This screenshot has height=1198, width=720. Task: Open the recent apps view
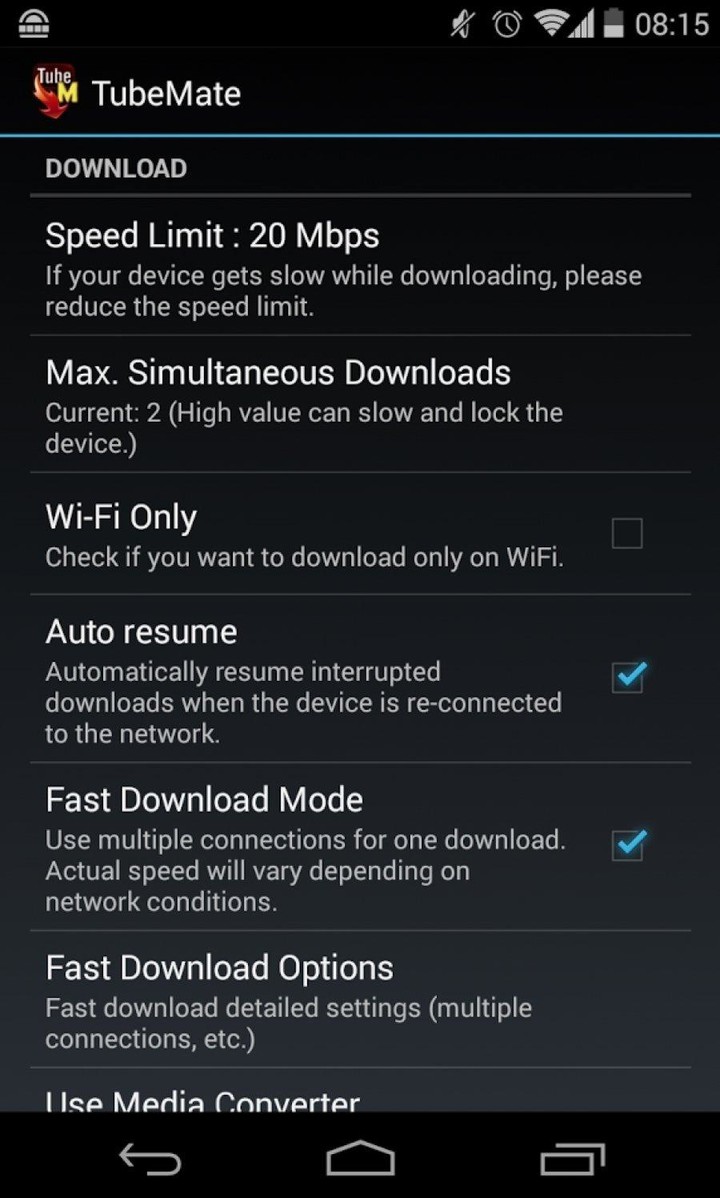point(572,1159)
